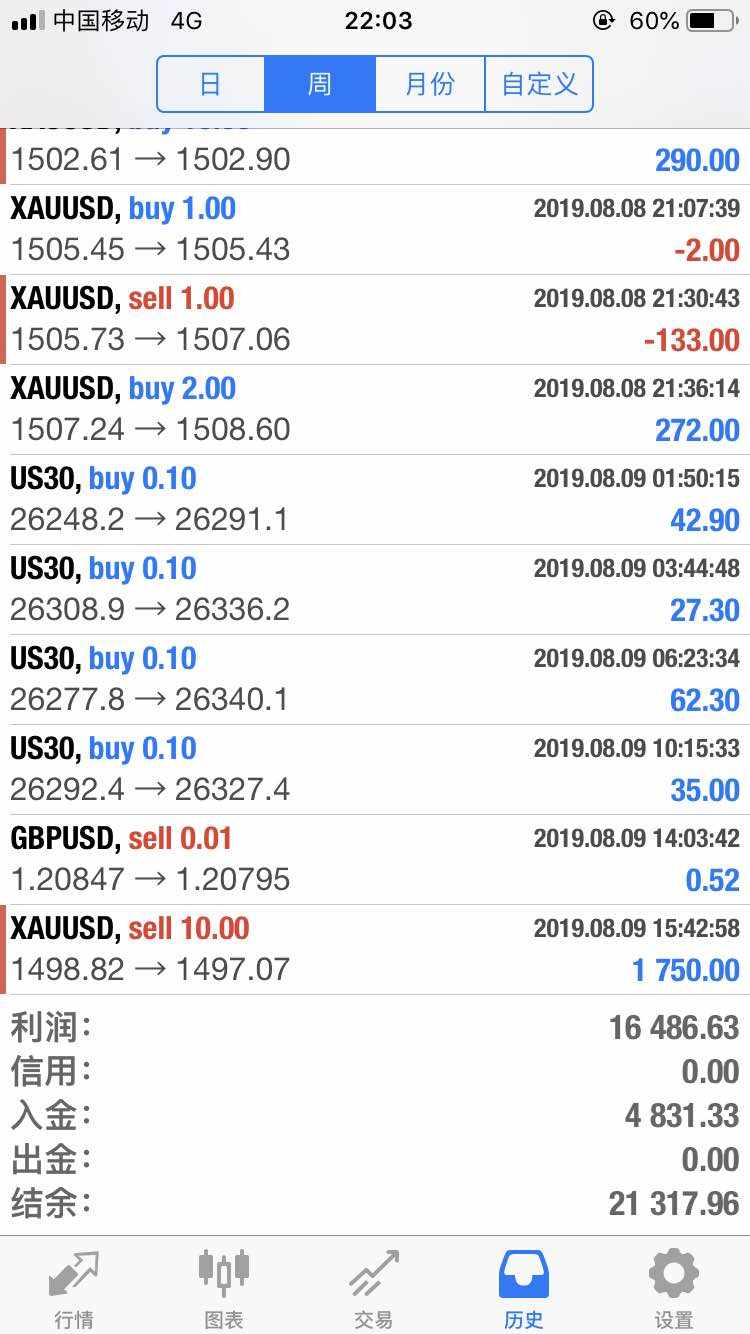Viewport: 750px width, 1334px height.
Task: Select the 历史 history tab
Action: [524, 1288]
